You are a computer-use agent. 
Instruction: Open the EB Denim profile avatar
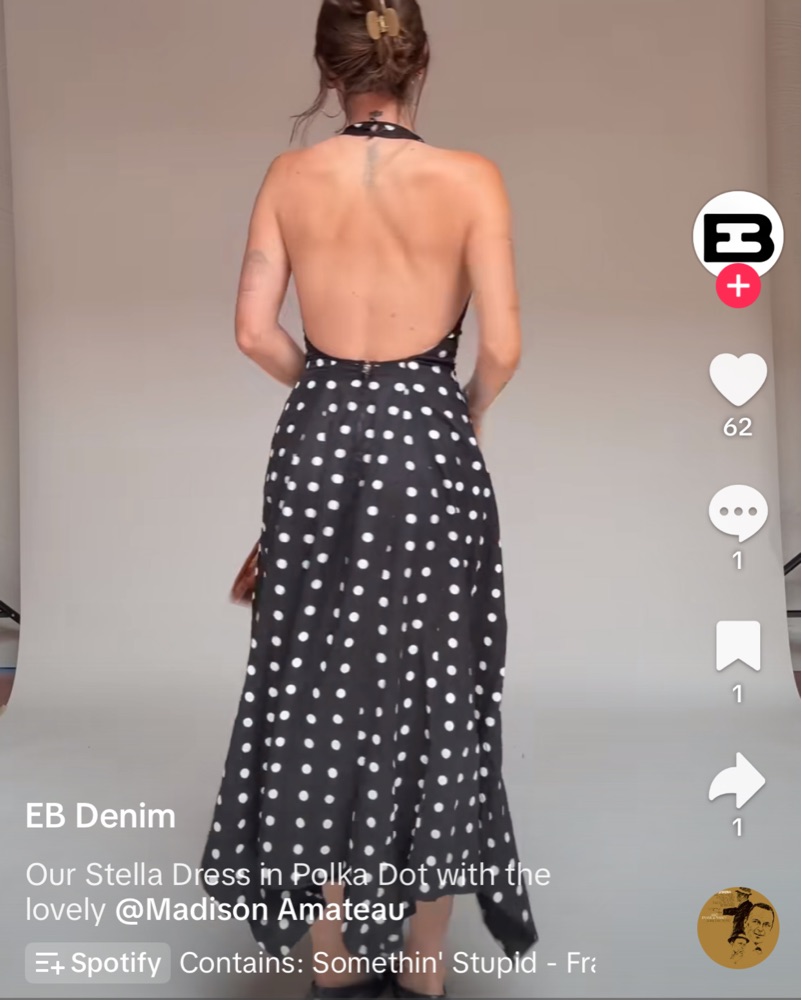pos(738,236)
